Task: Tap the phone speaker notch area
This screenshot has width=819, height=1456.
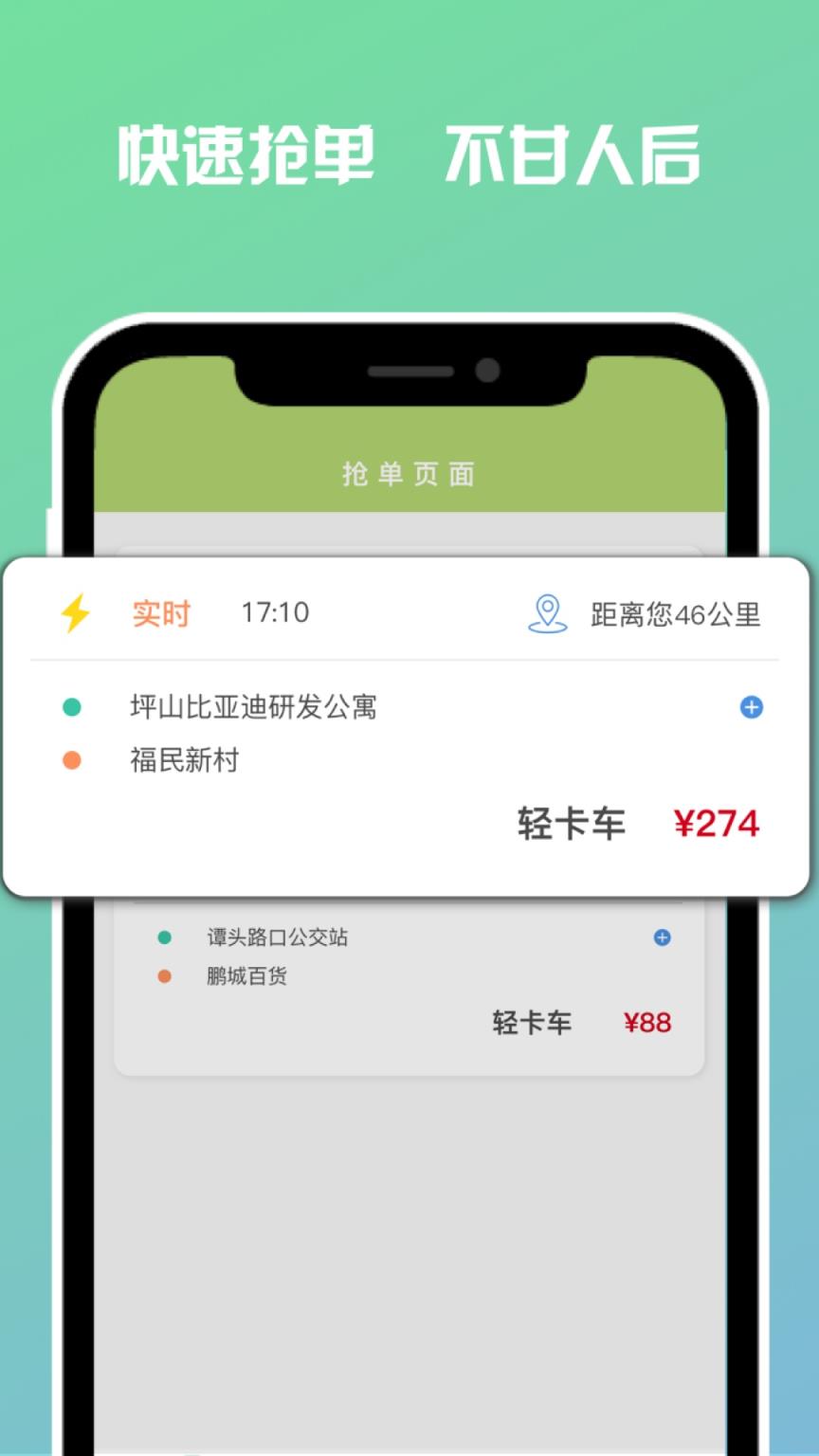Action: click(x=409, y=373)
